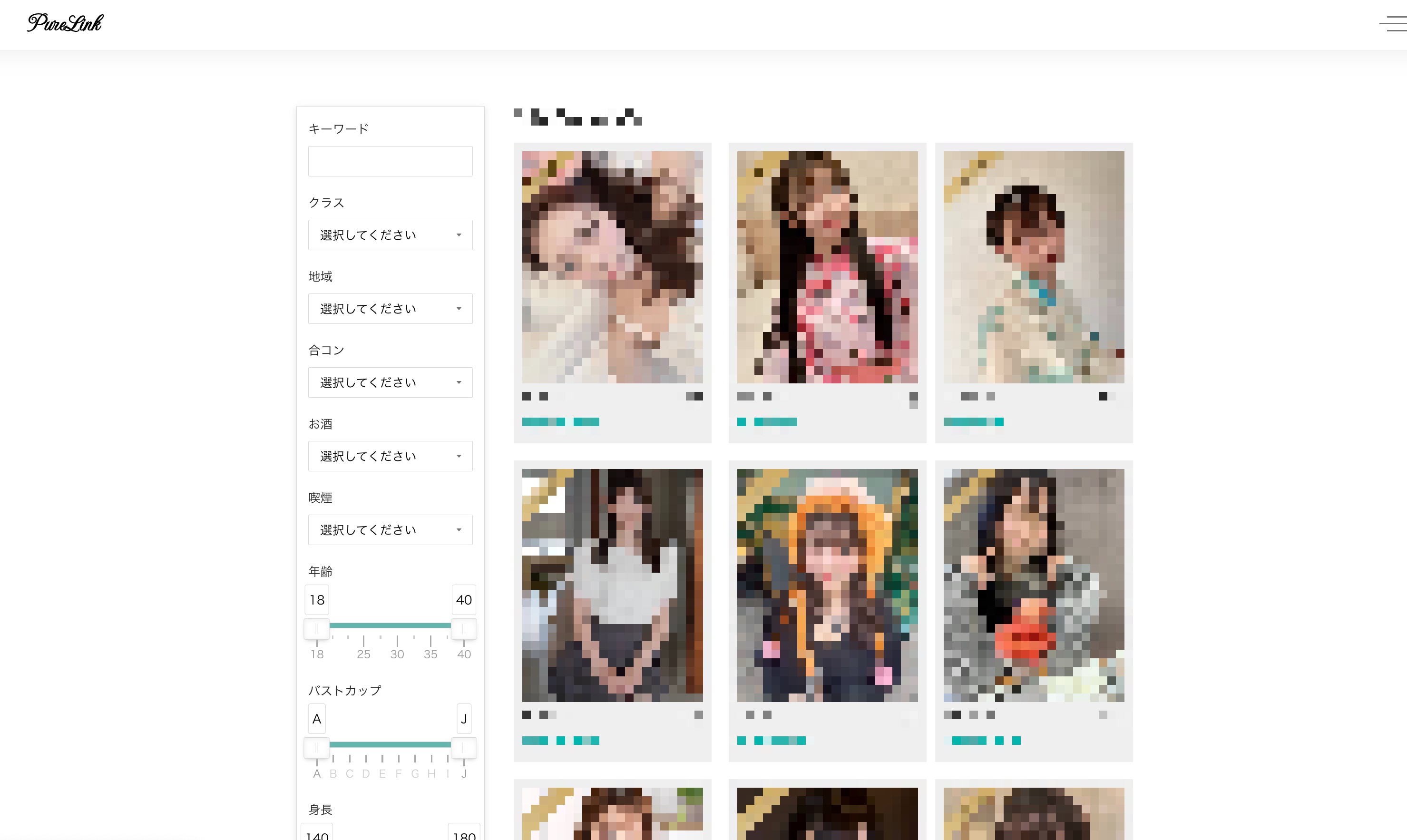Viewport: 1407px width, 840px height.
Task: Open the profile card with orange hood
Action: tap(827, 585)
